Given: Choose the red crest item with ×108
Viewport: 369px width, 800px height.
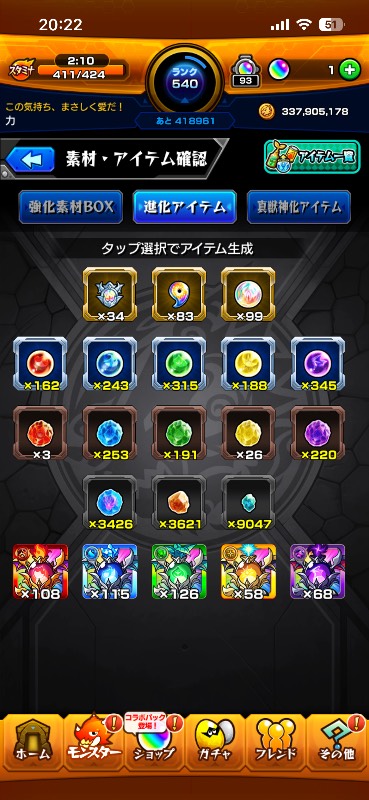Looking at the screenshot, I should coord(40,571).
